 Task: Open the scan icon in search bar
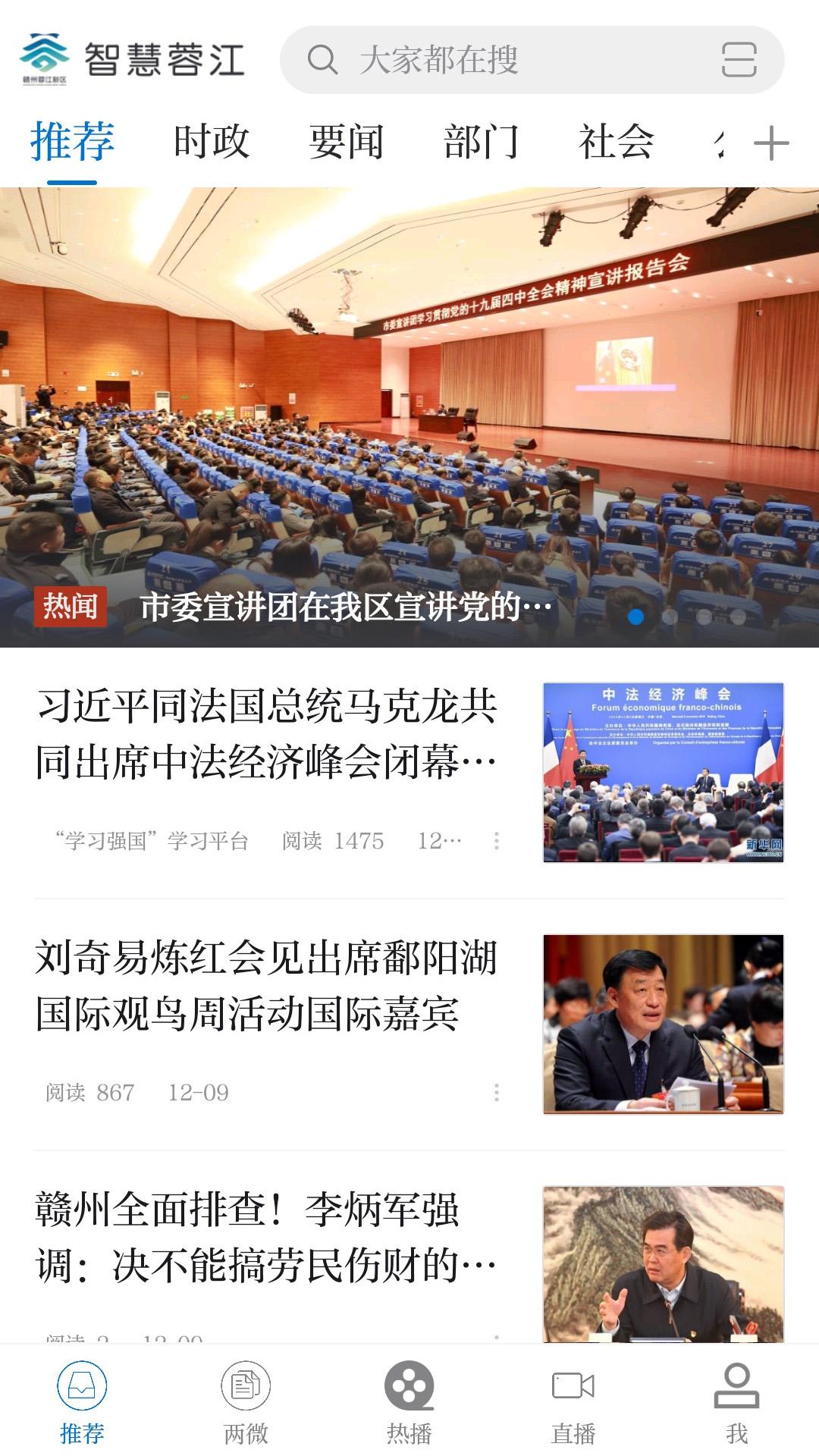tap(739, 60)
